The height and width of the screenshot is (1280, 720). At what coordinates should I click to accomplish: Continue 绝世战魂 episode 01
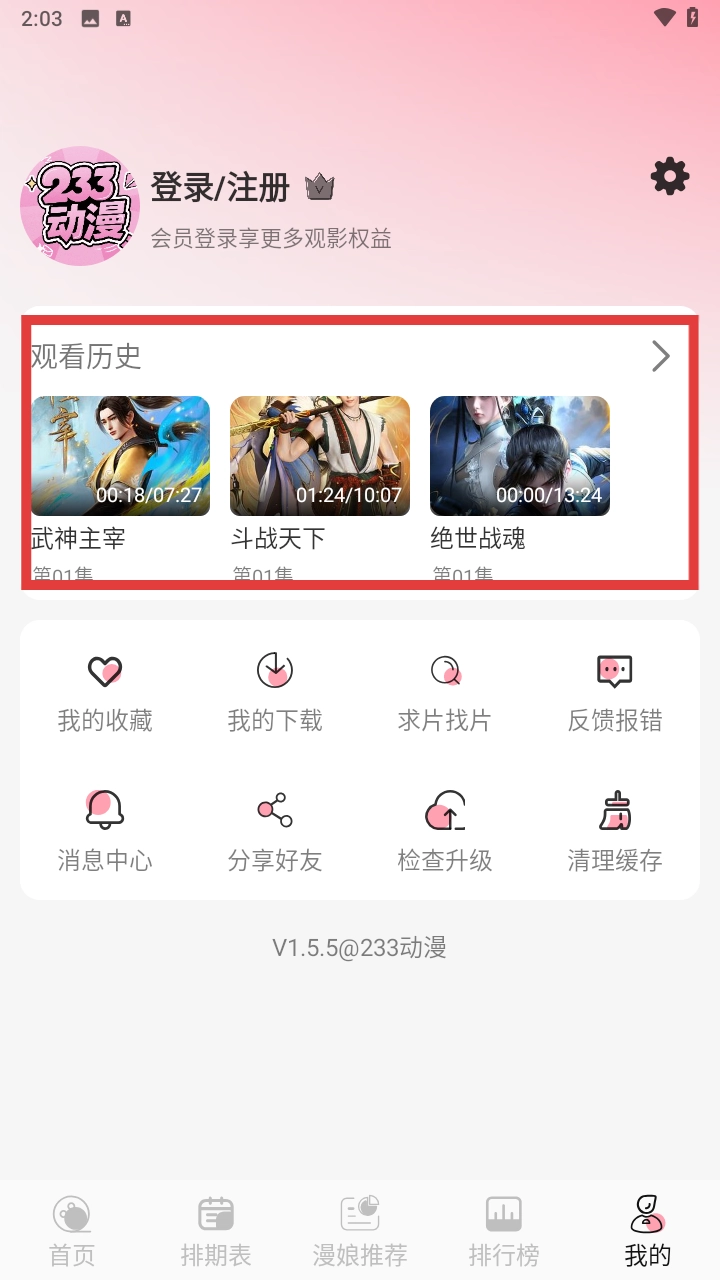click(520, 456)
